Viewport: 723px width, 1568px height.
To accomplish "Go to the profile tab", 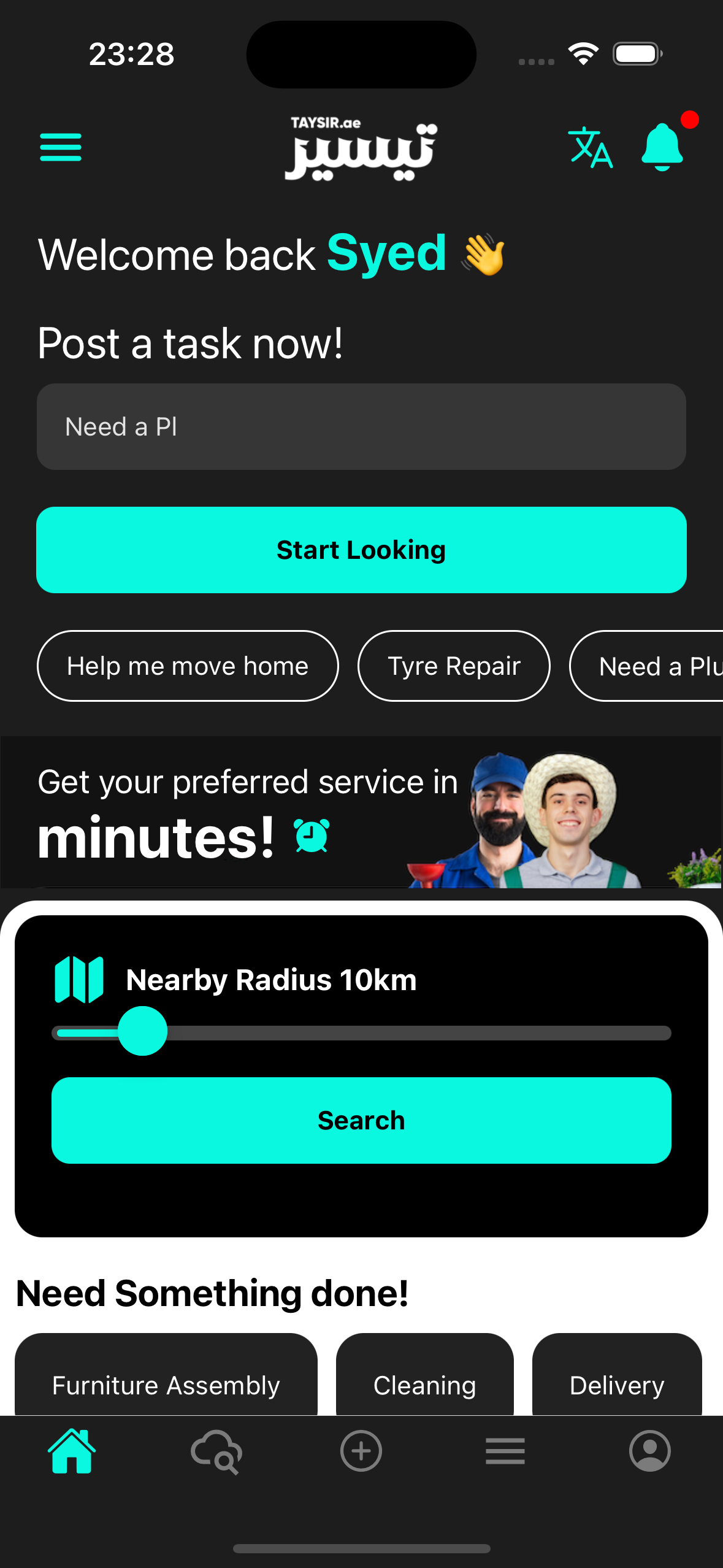I will [649, 1451].
